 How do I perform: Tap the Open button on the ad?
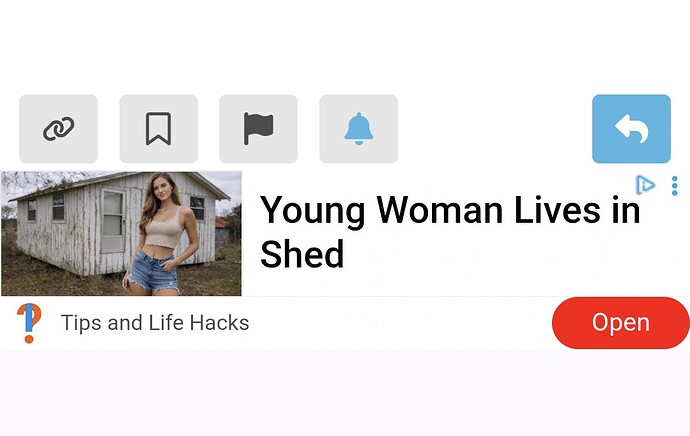tap(620, 323)
